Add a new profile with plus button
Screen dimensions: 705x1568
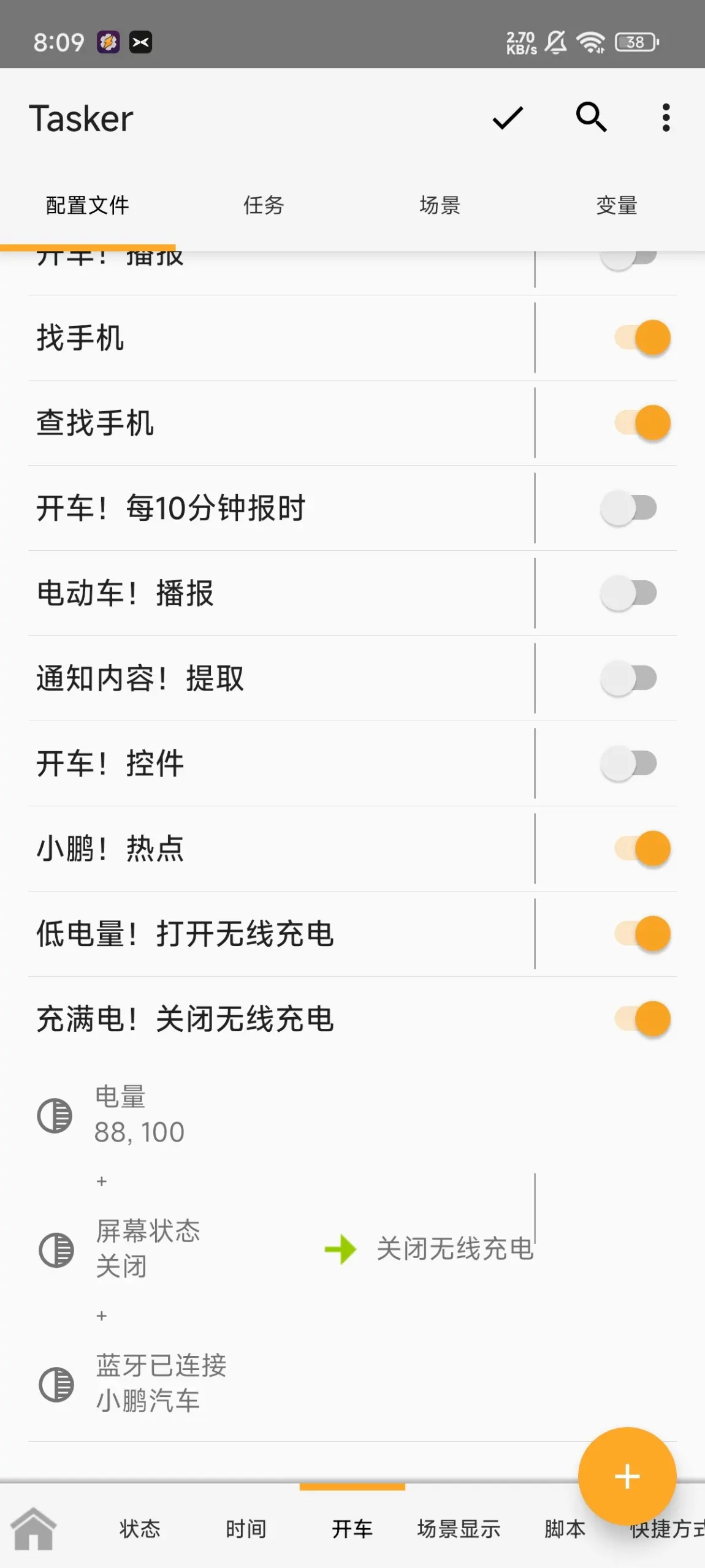[627, 1476]
